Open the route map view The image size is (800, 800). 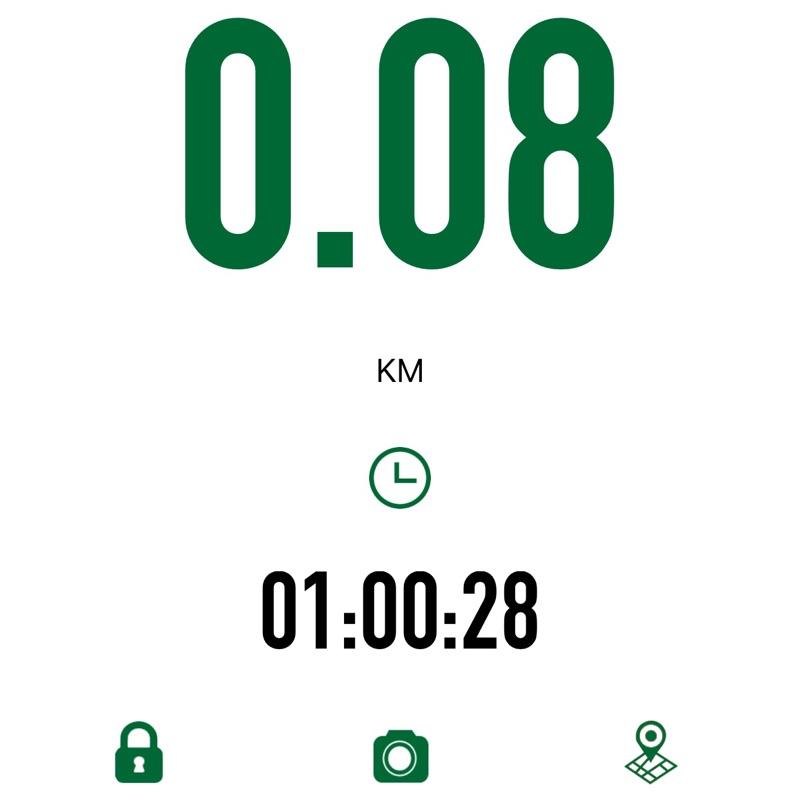coord(651,753)
